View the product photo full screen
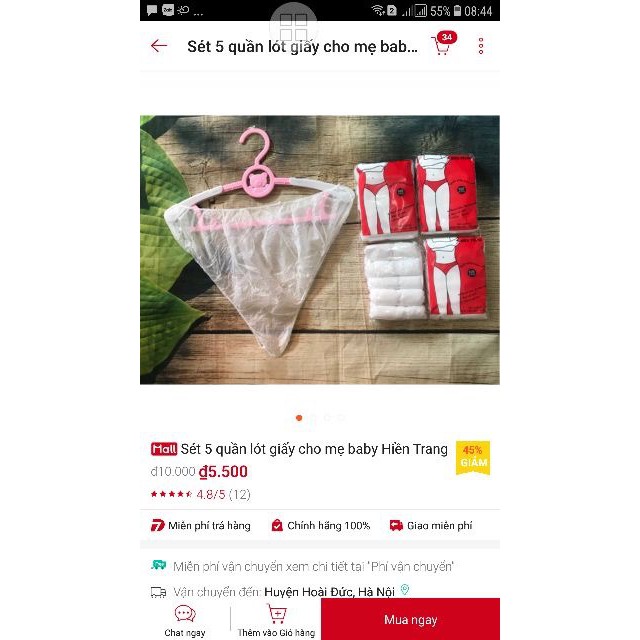This screenshot has height=640, width=640. point(319,249)
